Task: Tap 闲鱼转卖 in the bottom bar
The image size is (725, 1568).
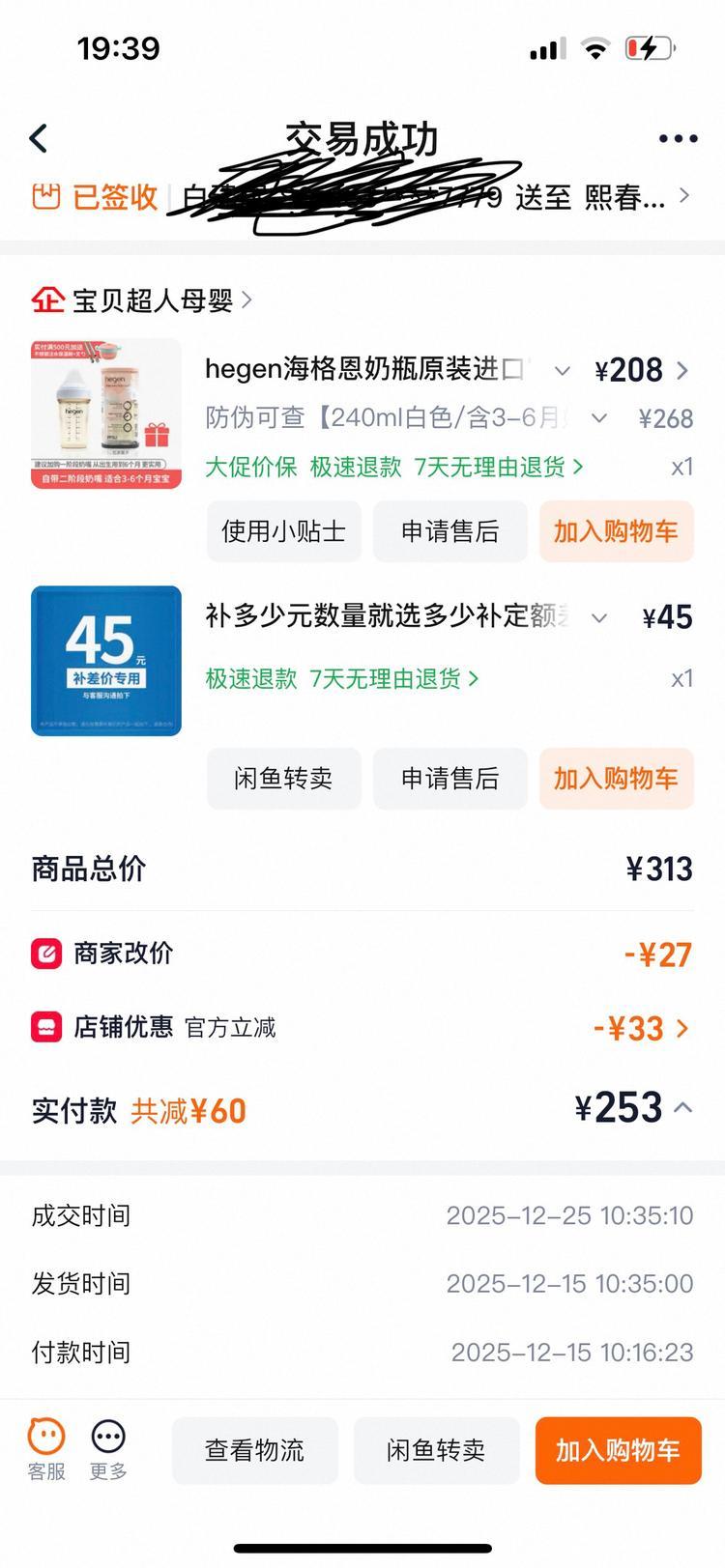Action: pyautogui.click(x=436, y=1450)
